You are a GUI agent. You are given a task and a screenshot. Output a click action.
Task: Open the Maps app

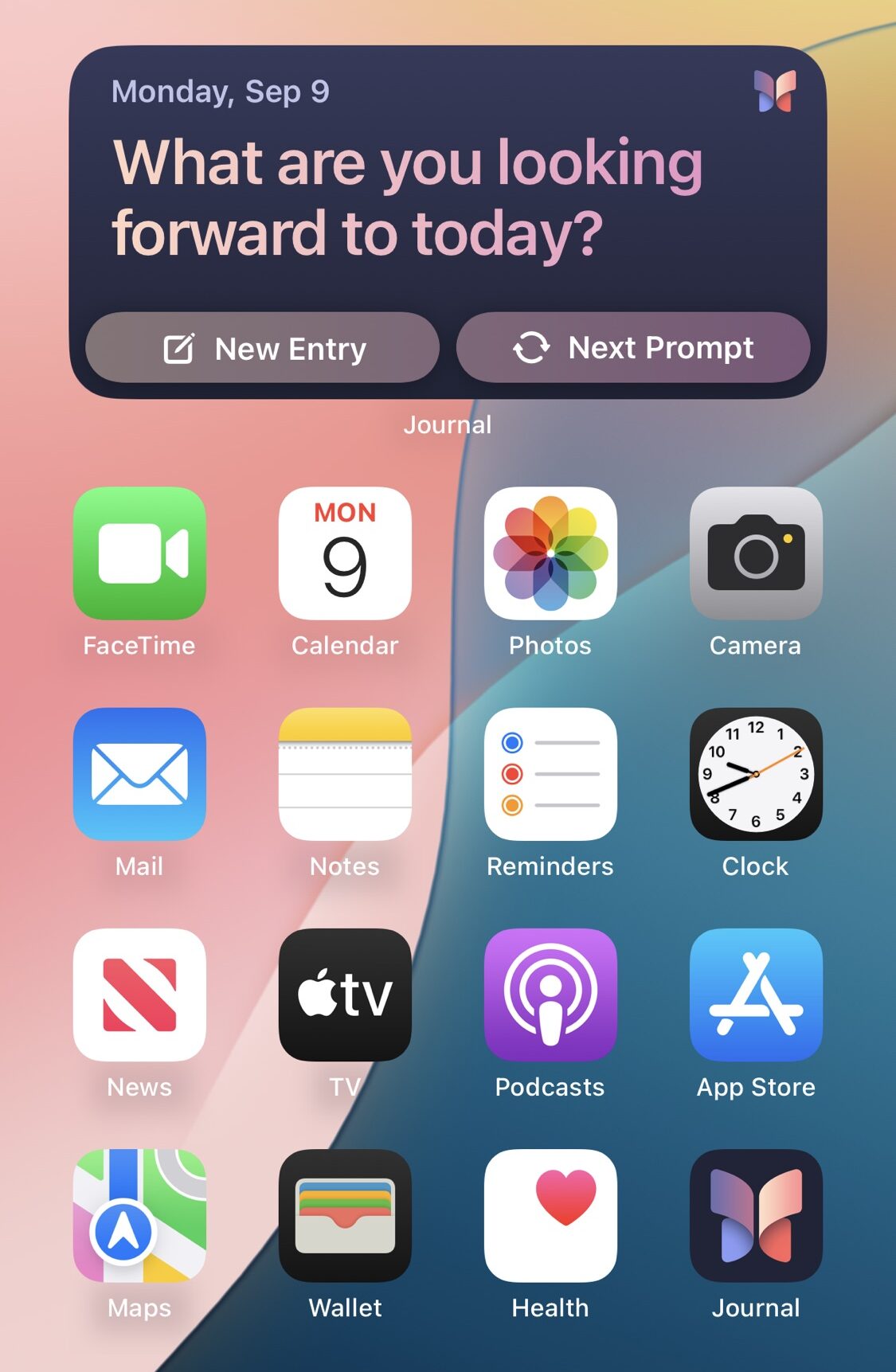click(139, 1215)
